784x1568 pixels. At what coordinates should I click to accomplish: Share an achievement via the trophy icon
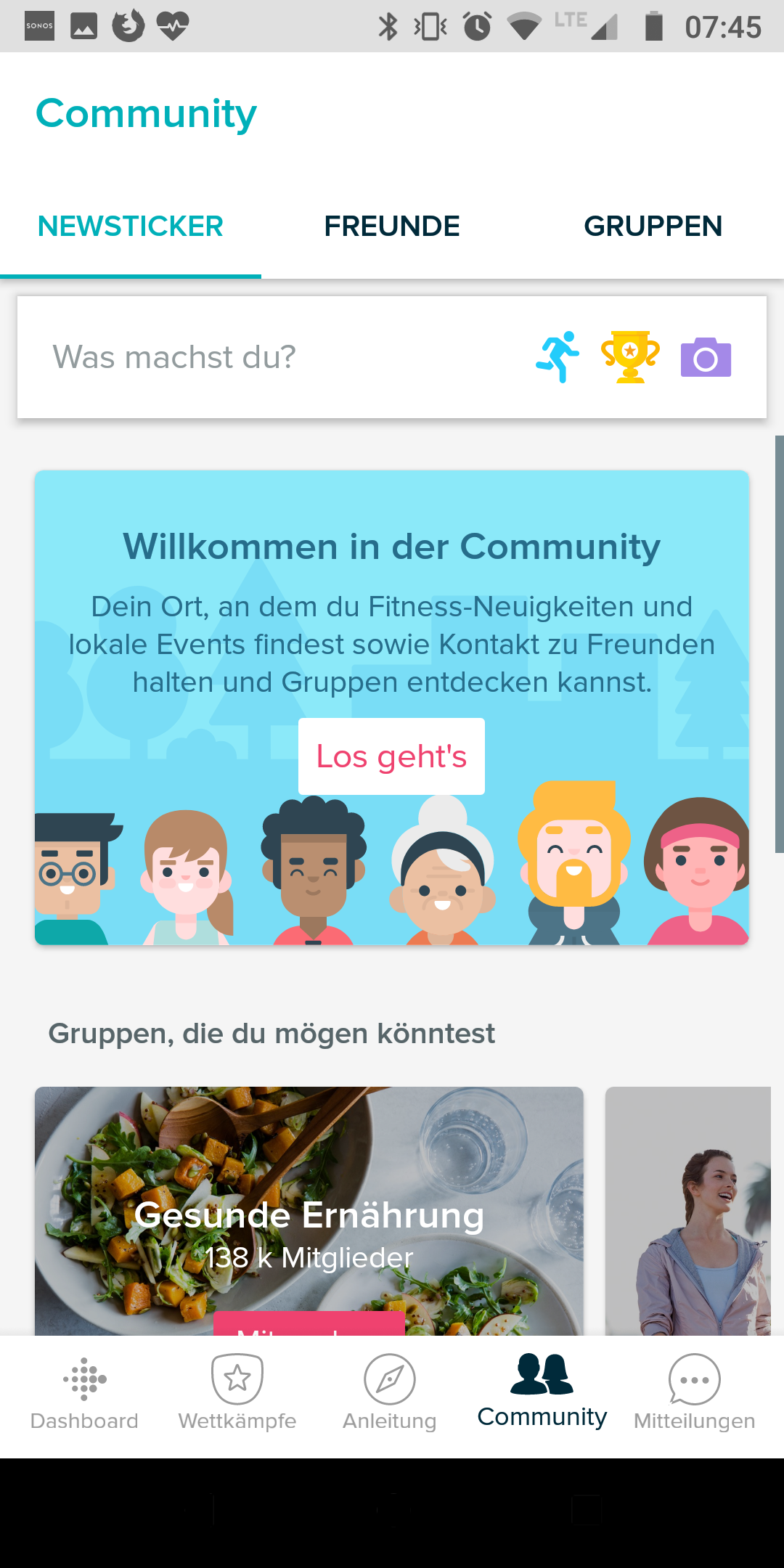click(x=630, y=357)
